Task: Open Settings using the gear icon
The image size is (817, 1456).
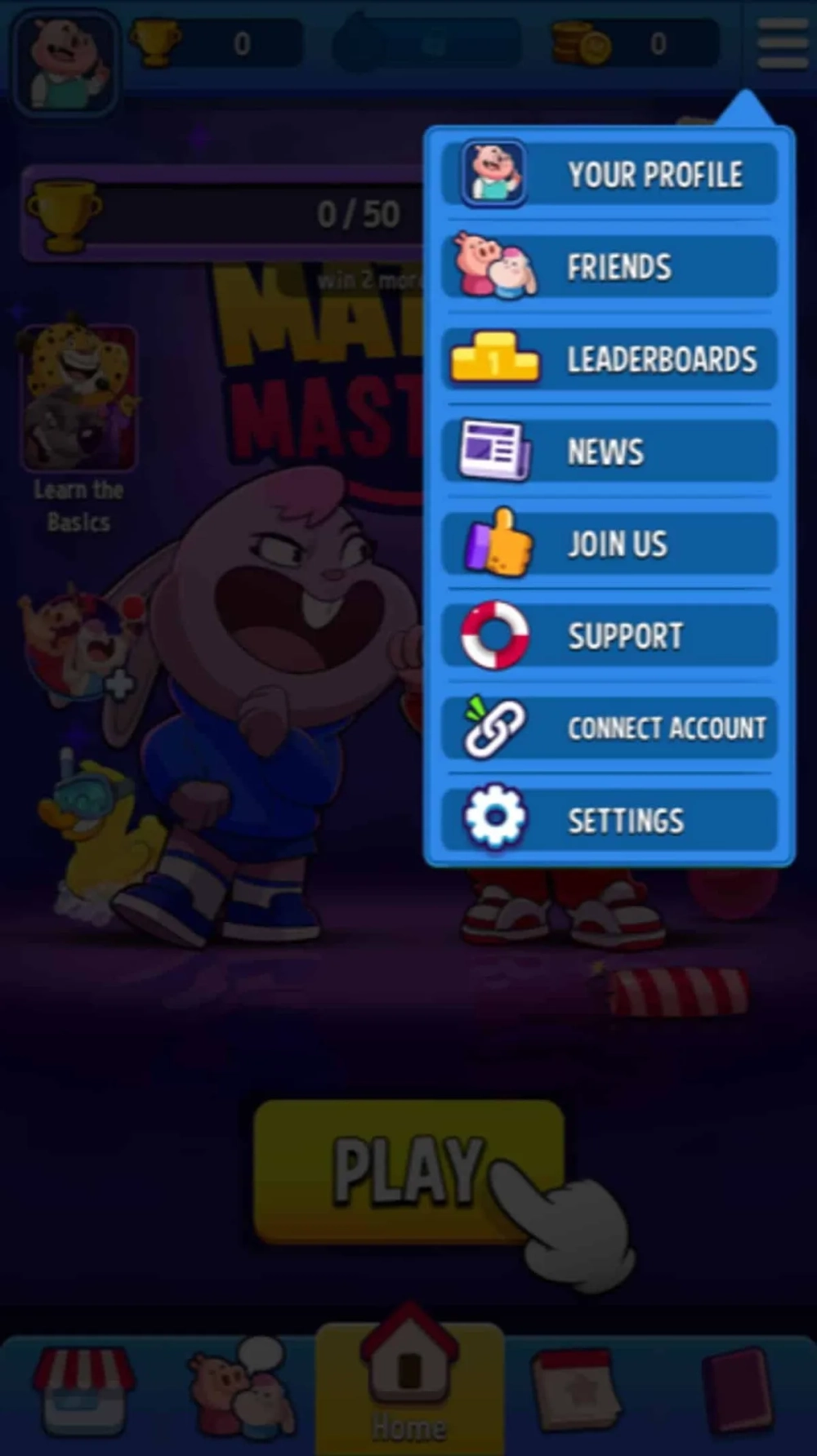Action: click(x=493, y=819)
